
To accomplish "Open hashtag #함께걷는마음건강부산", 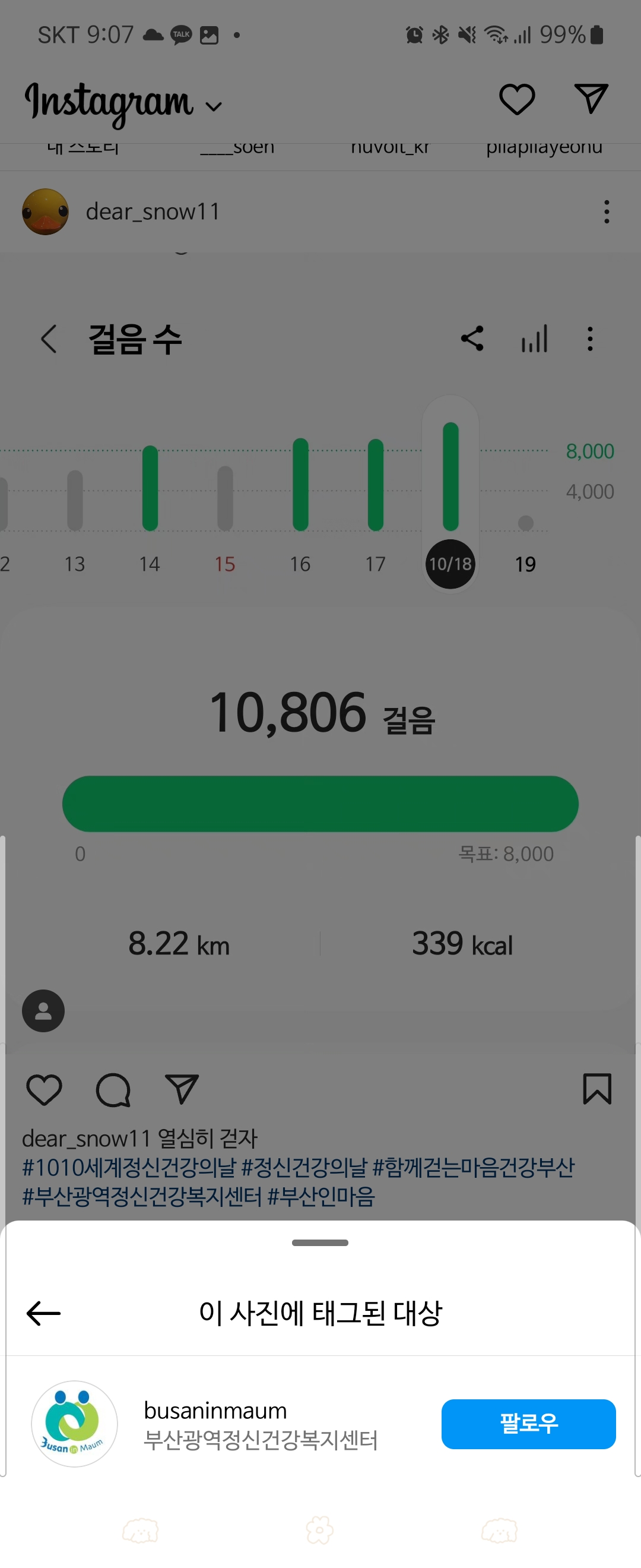I will point(473,1167).
